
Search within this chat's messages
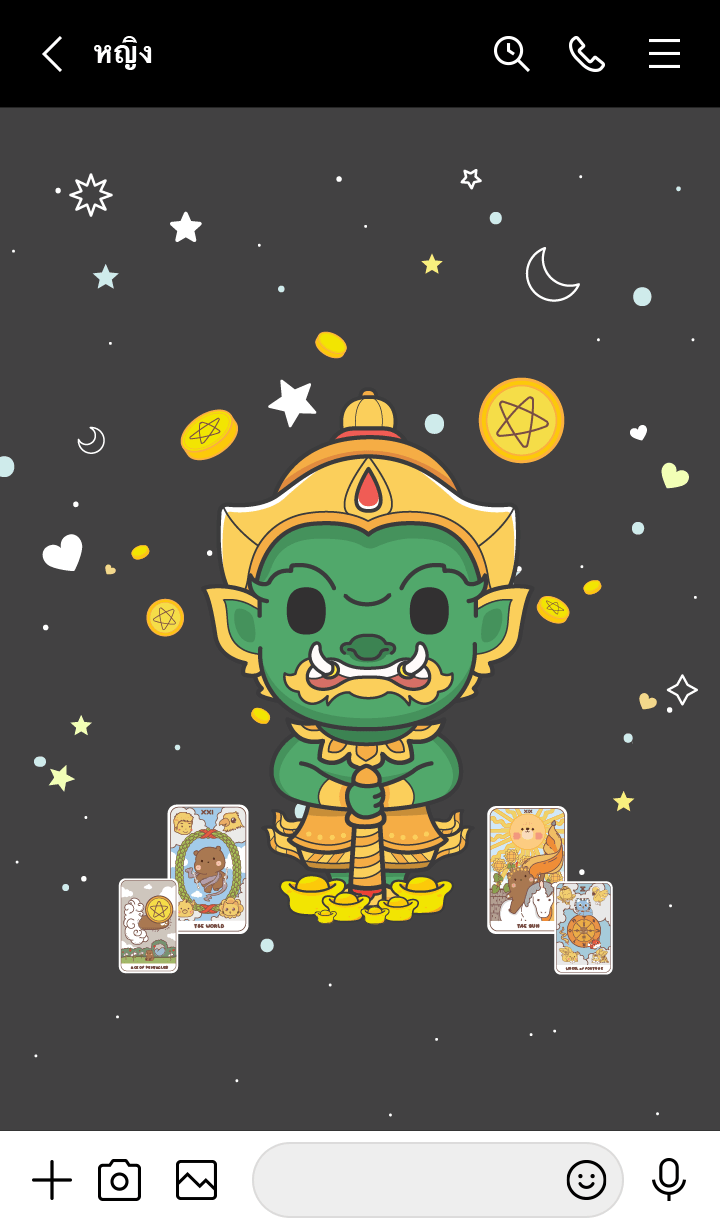(x=511, y=54)
